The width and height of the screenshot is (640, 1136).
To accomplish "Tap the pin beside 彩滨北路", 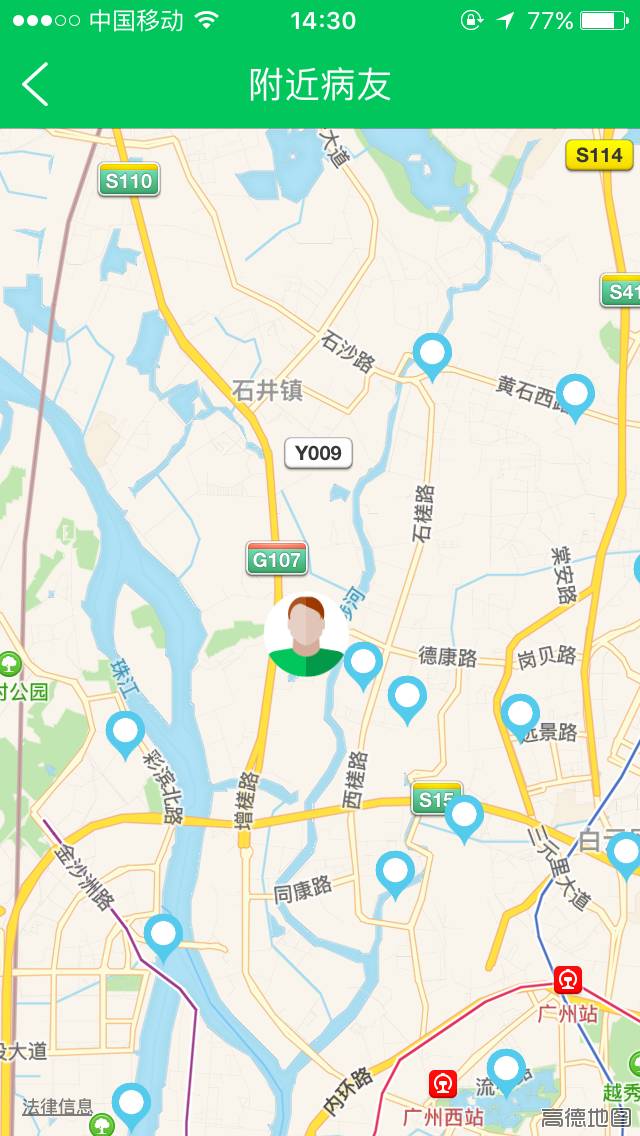I will pyautogui.click(x=125, y=733).
